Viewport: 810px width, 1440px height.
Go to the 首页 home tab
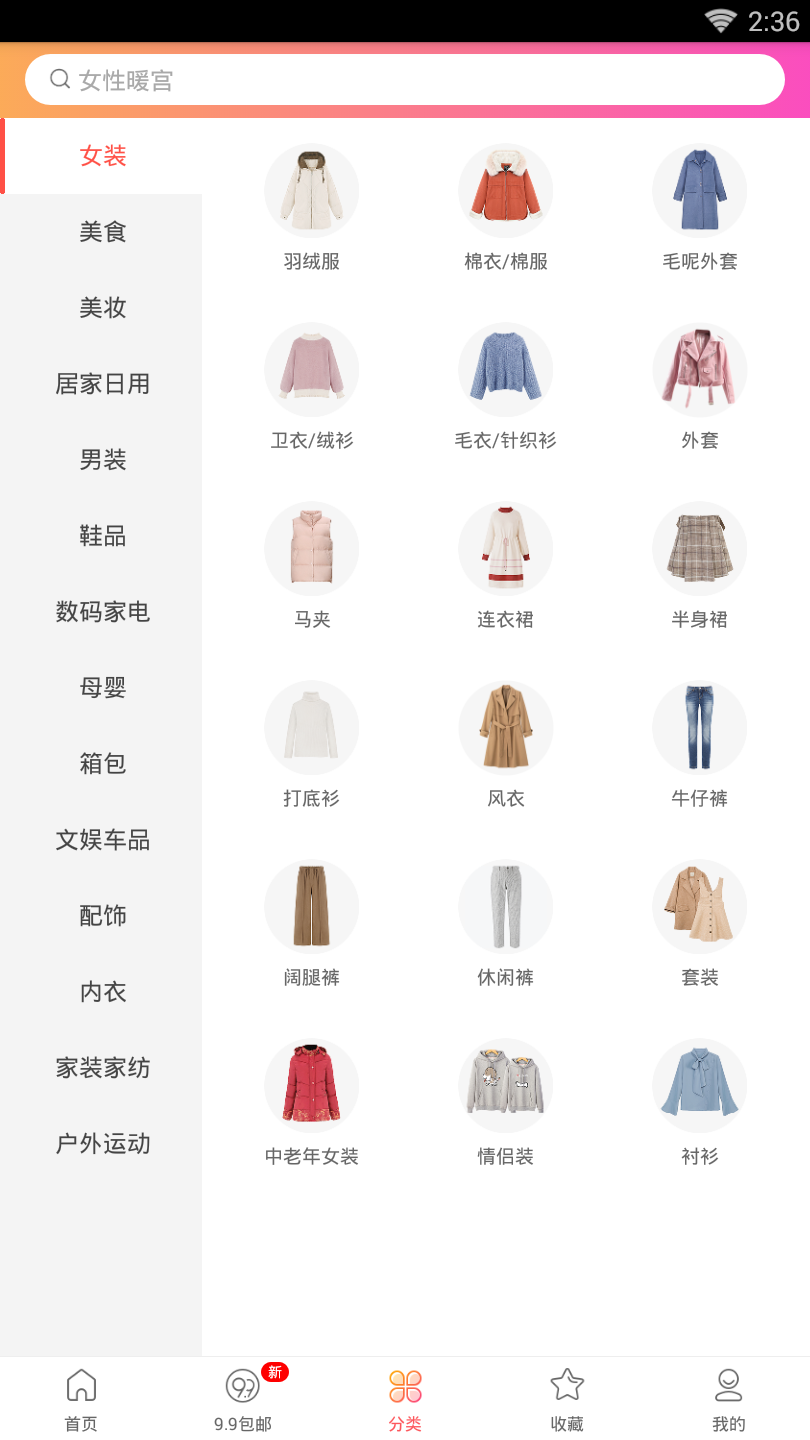coord(81,1400)
